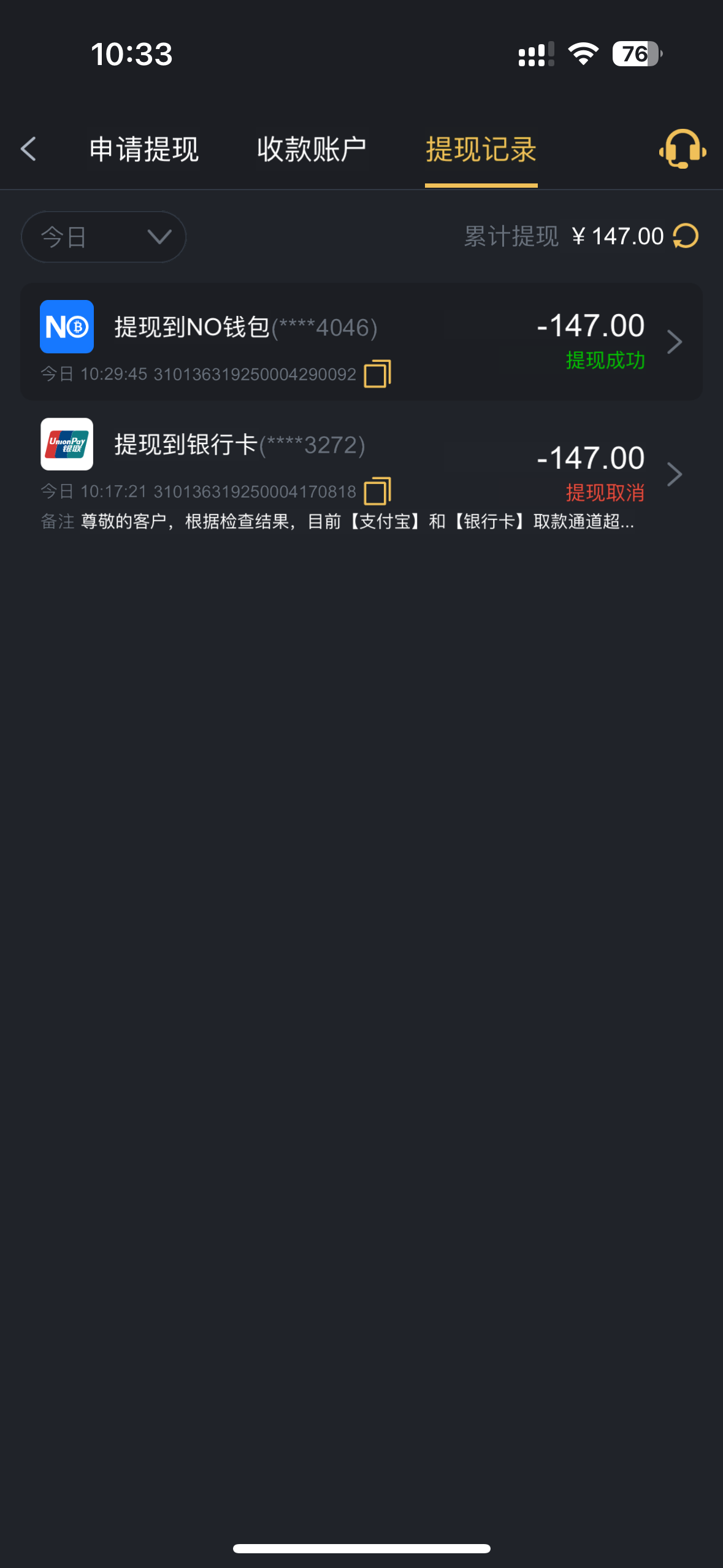This screenshot has height=1568, width=723.
Task: Switch to the 申请提现 tab
Action: click(144, 150)
